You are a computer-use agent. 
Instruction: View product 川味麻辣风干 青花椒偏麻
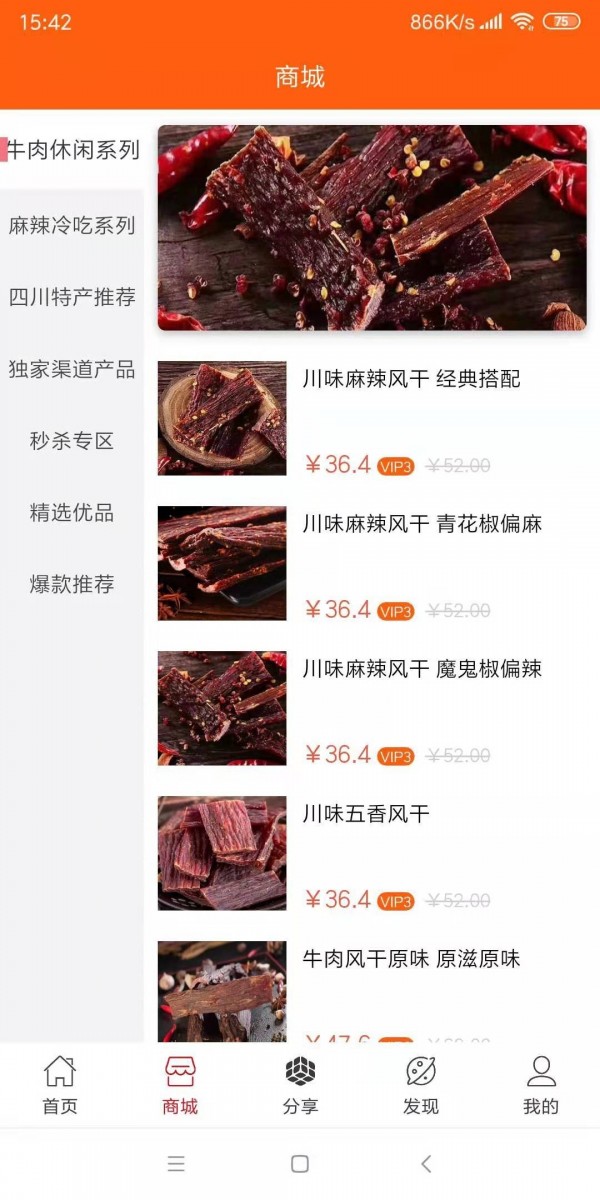[x=422, y=525]
